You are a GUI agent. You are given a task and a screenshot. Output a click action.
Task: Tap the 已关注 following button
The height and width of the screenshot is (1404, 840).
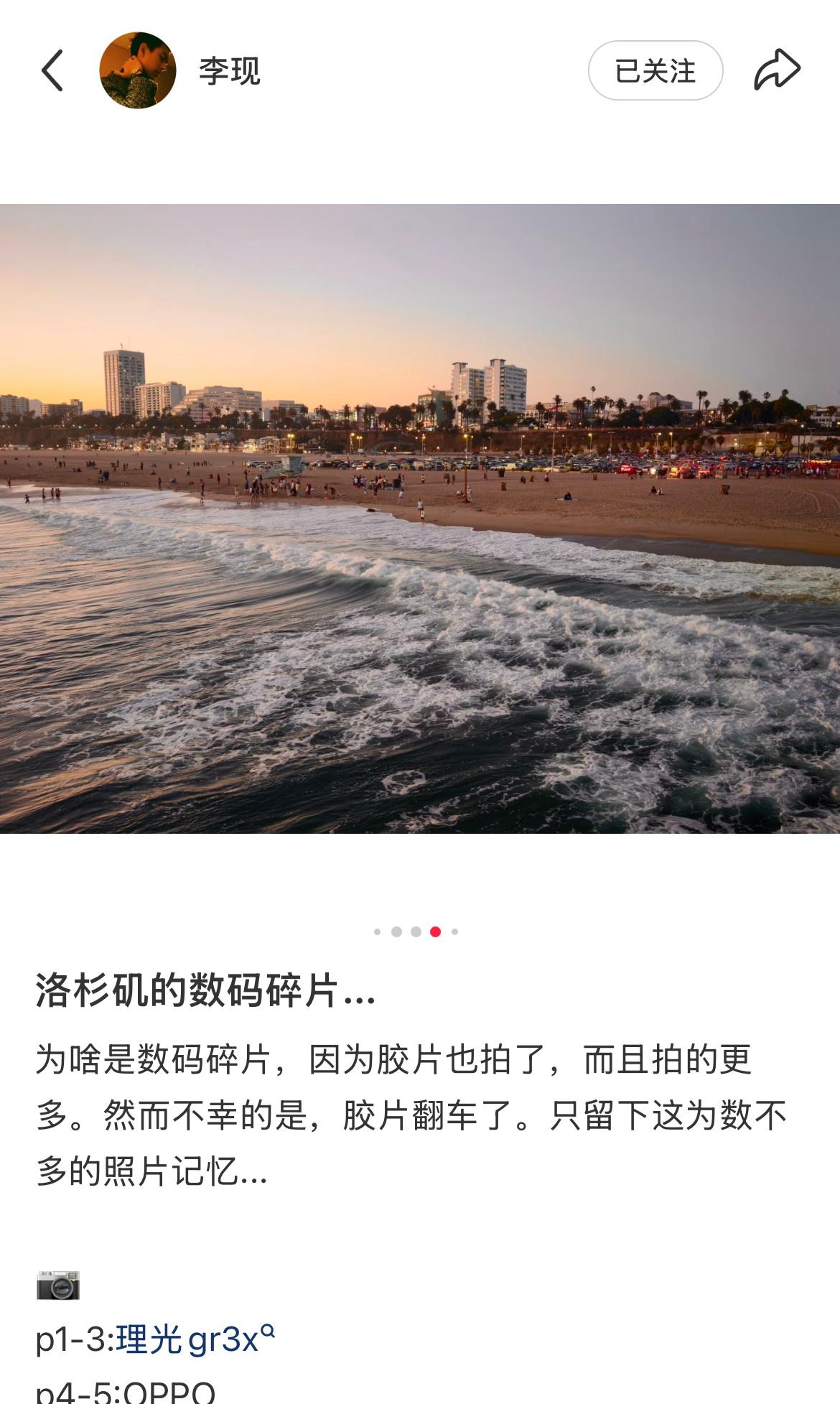pyautogui.click(x=655, y=70)
